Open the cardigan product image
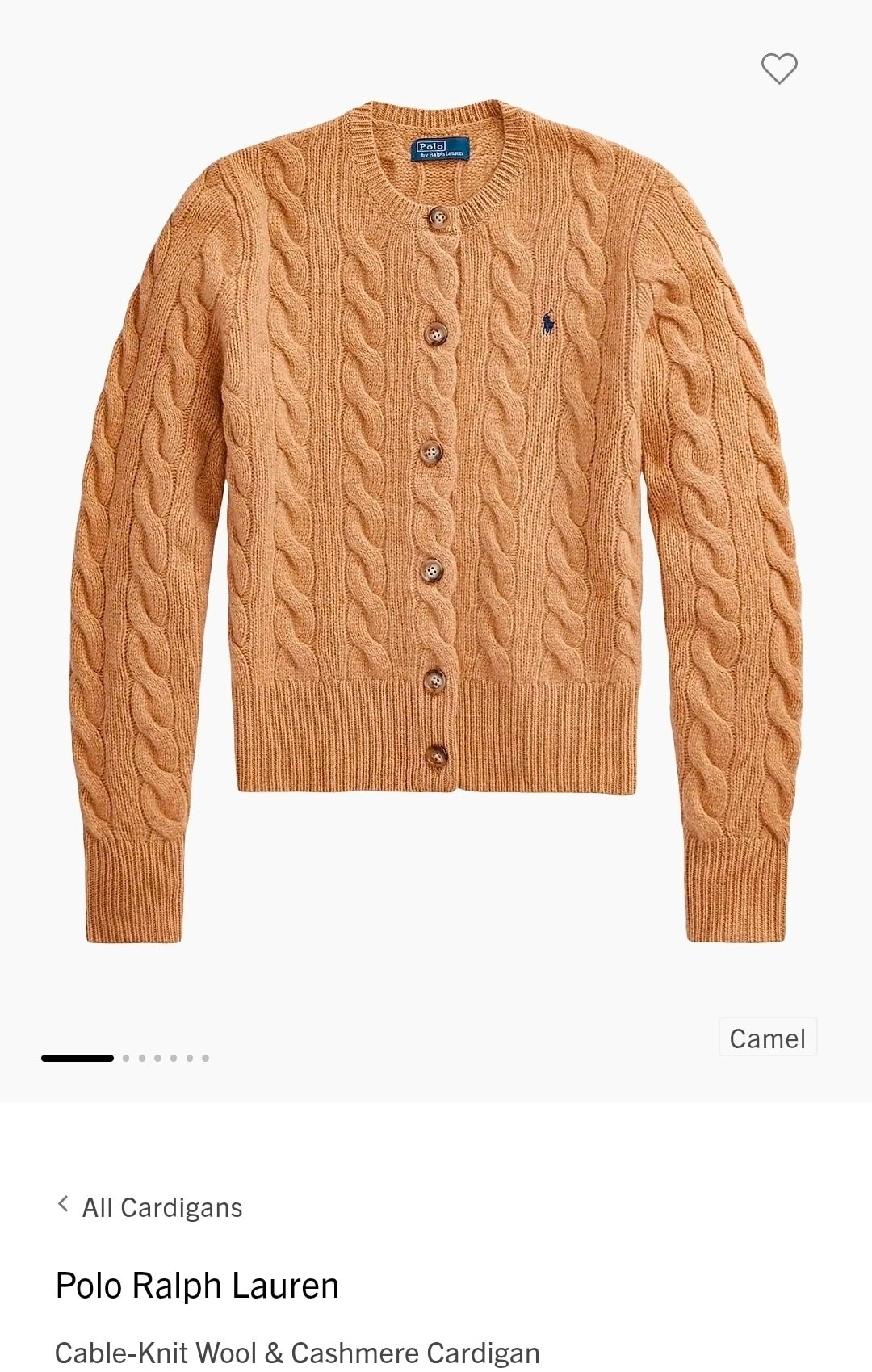This screenshot has height=1372, width=872. [436, 517]
